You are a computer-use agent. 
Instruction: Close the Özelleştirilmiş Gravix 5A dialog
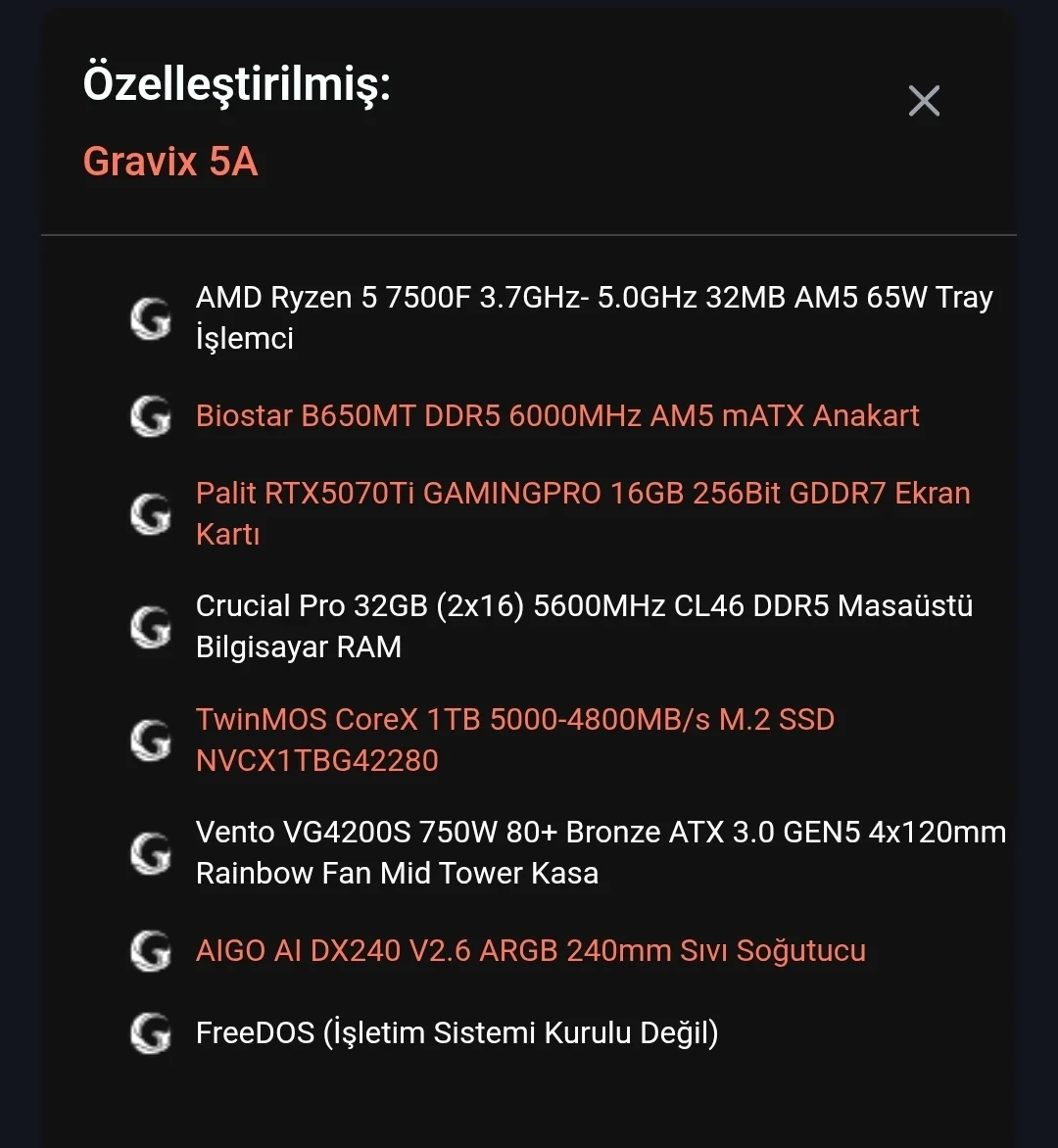click(924, 101)
